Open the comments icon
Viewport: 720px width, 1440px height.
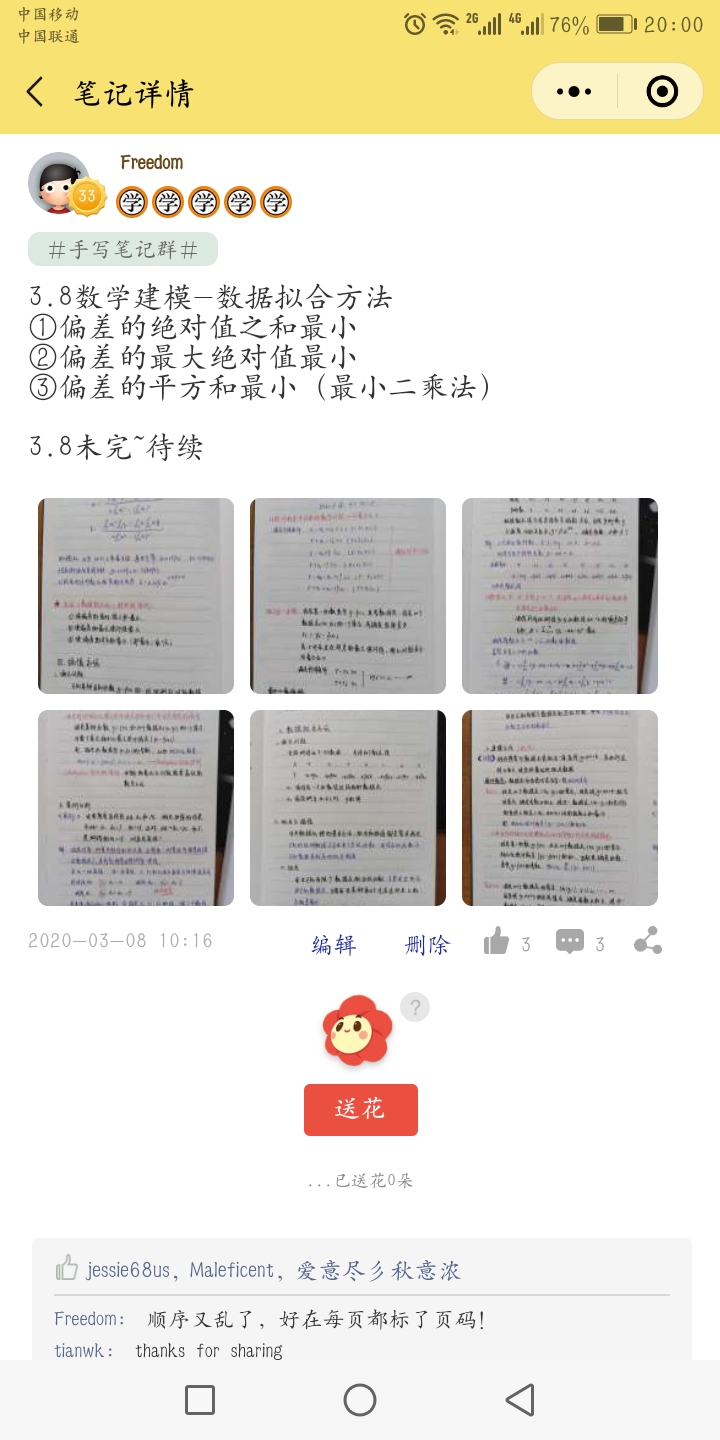tap(570, 942)
